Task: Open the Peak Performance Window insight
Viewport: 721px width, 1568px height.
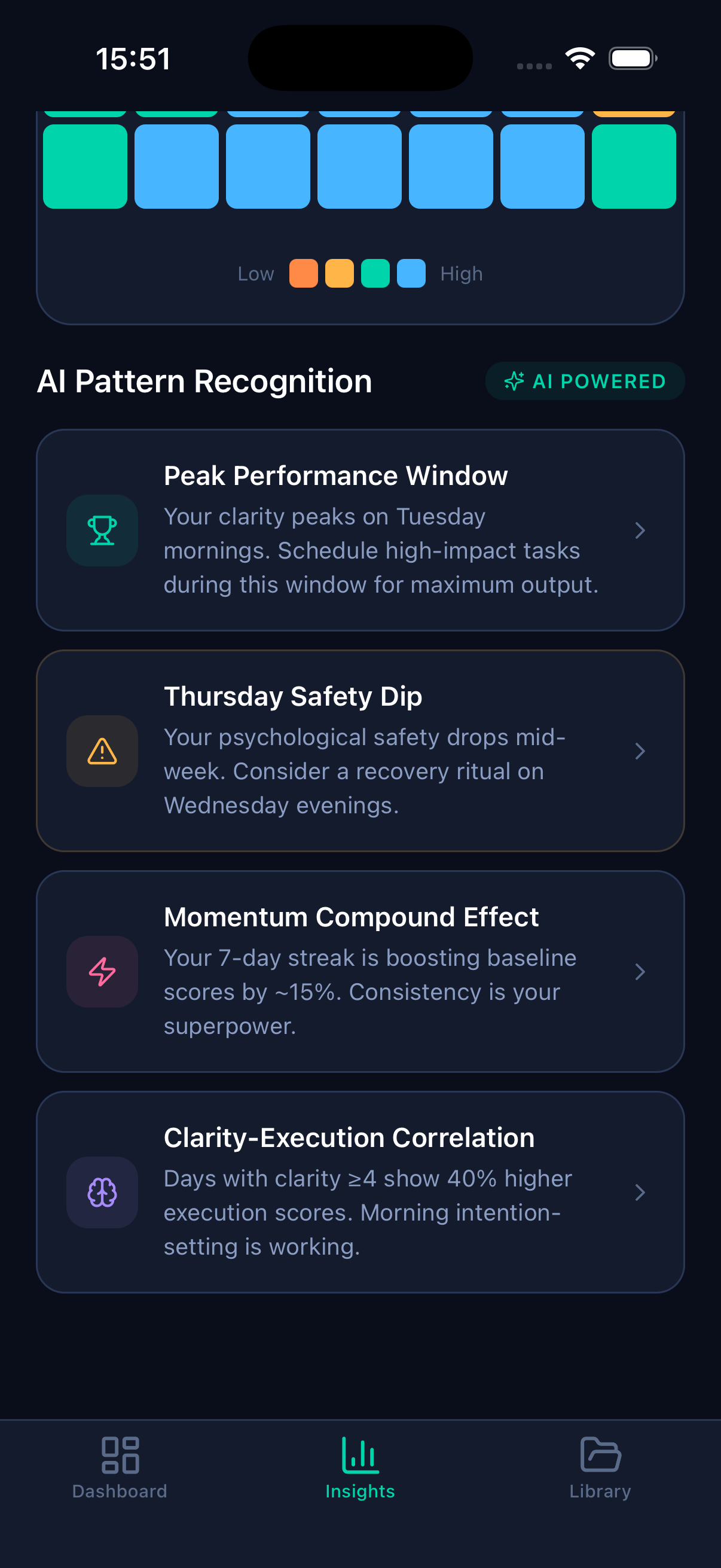Action: click(x=360, y=530)
